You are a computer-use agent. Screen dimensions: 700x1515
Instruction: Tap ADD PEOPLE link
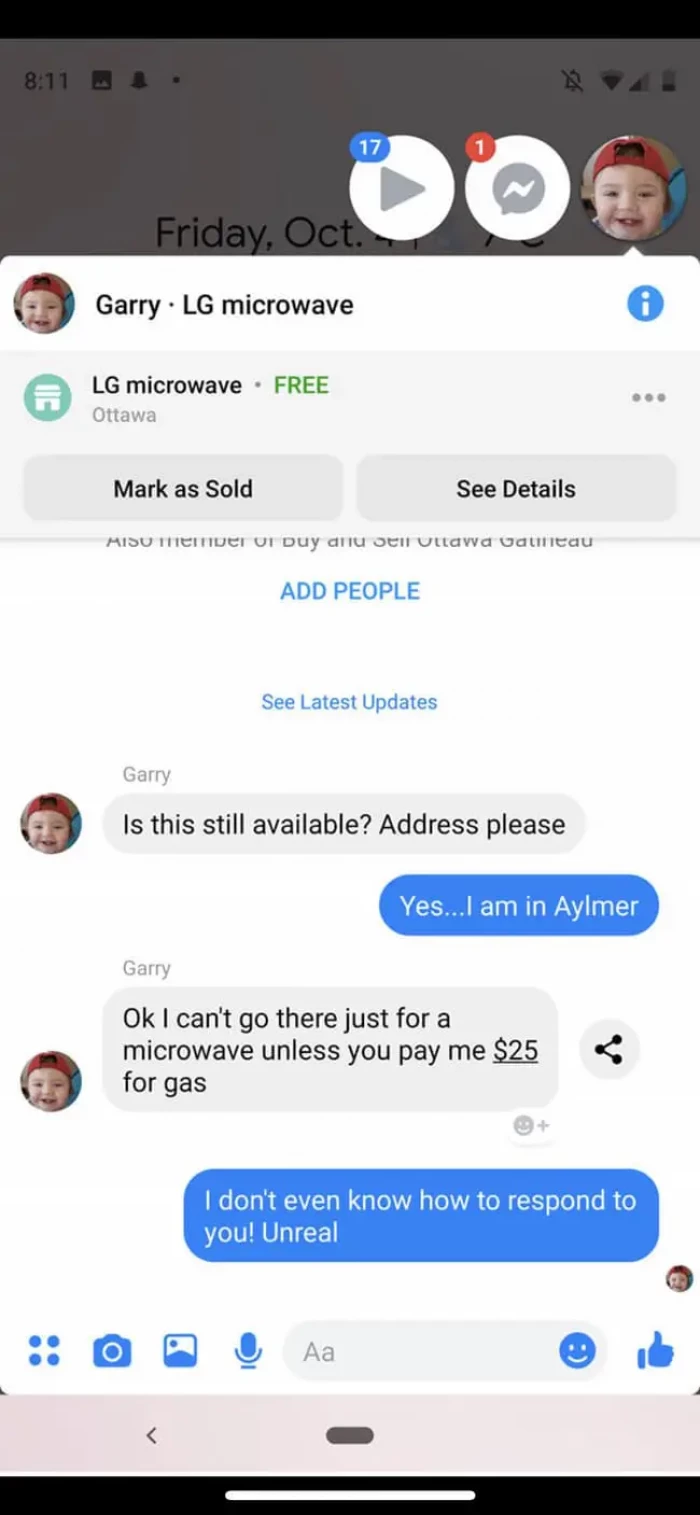coord(350,591)
